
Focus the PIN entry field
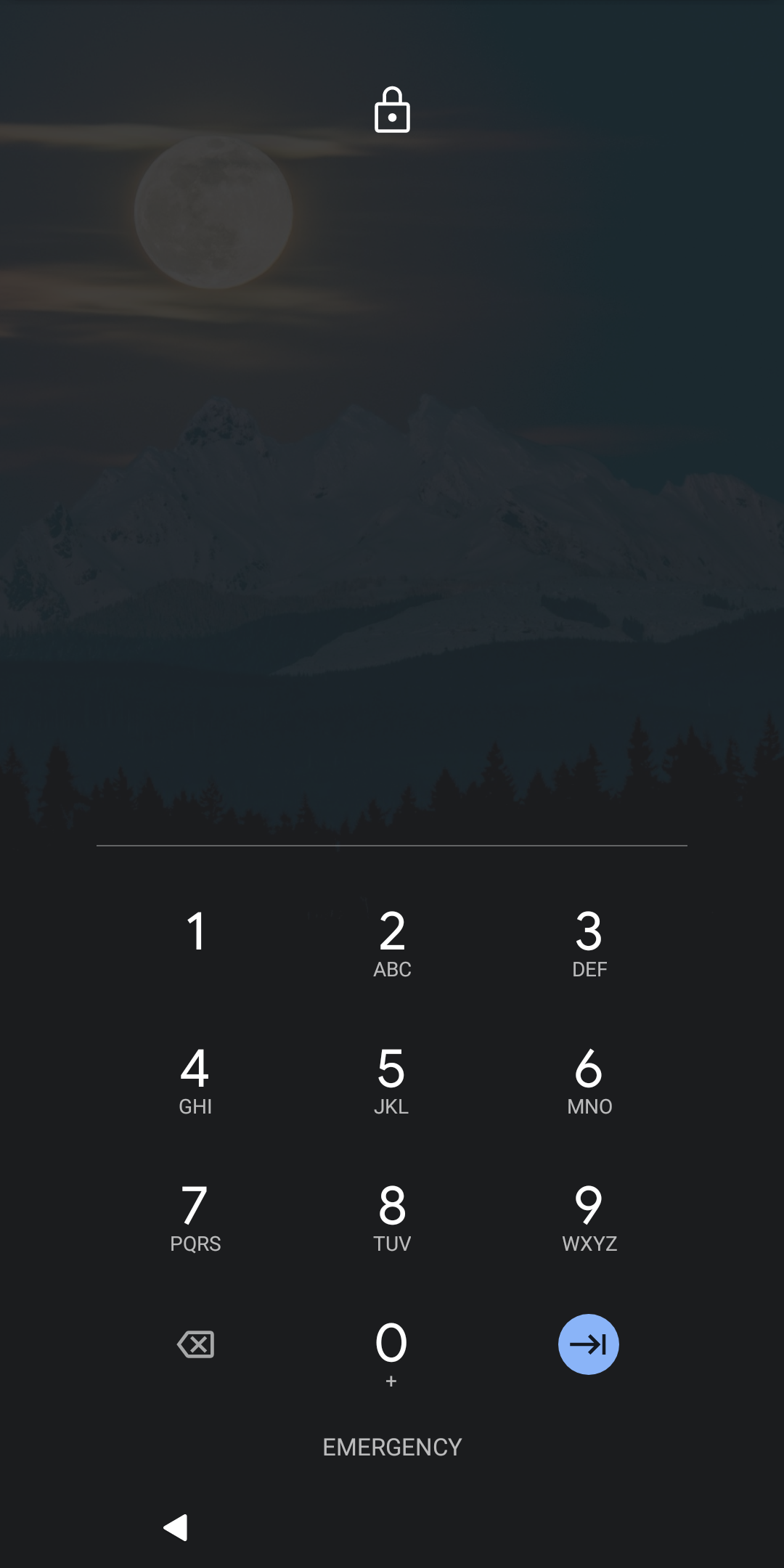pyautogui.click(x=392, y=824)
